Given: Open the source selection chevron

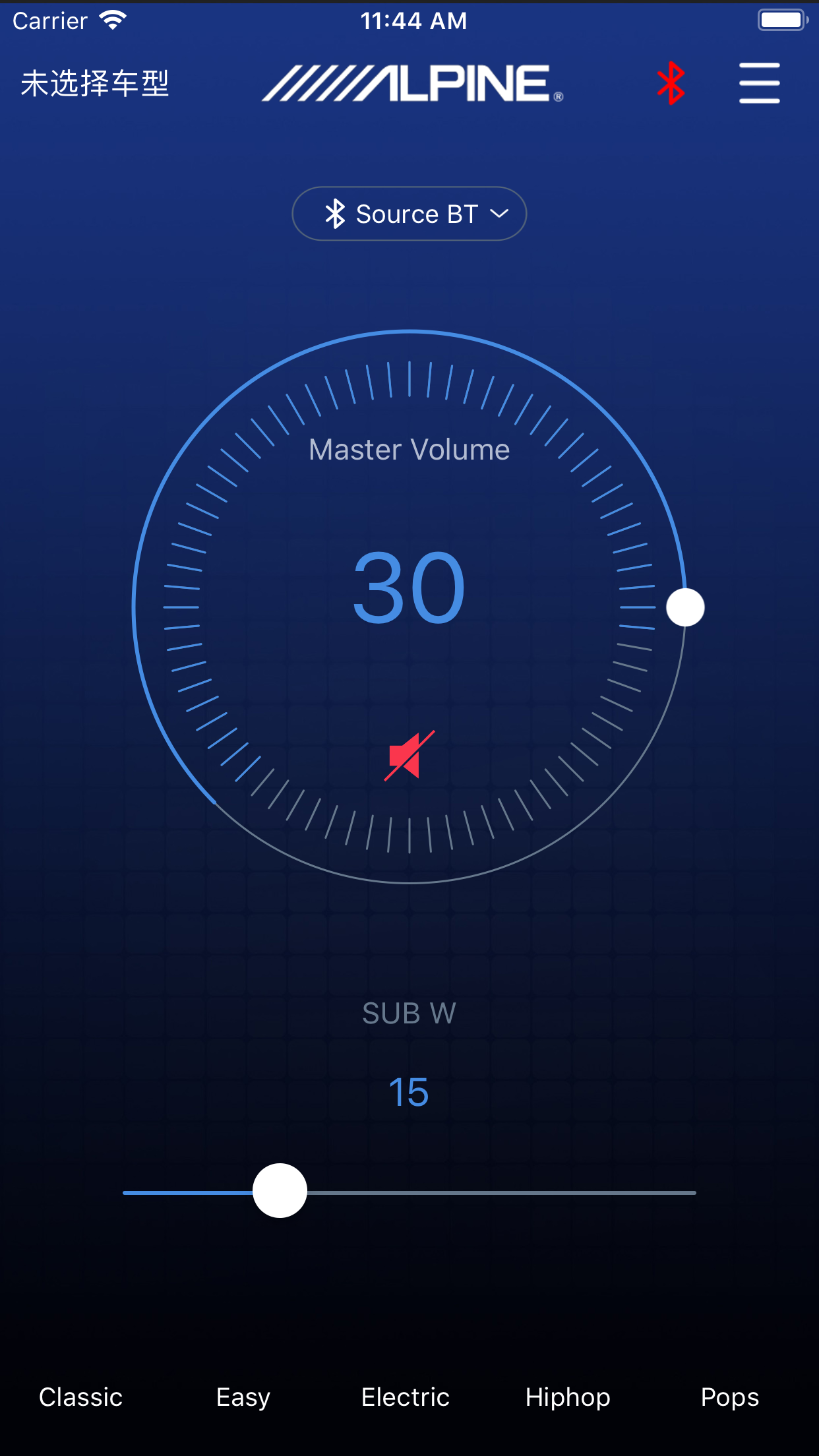Looking at the screenshot, I should click(499, 214).
